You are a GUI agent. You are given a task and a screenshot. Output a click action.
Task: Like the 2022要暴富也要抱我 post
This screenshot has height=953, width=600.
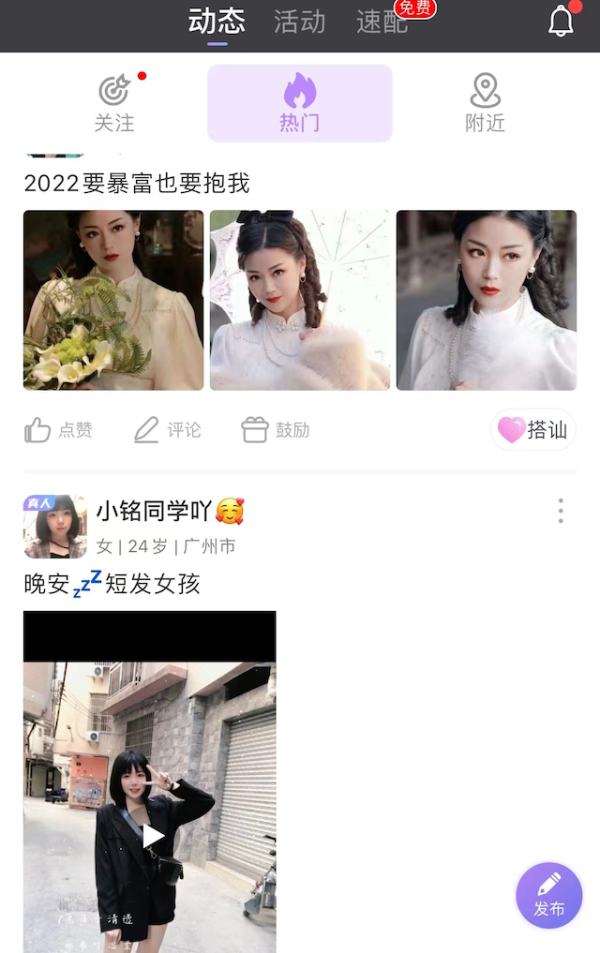click(x=58, y=430)
